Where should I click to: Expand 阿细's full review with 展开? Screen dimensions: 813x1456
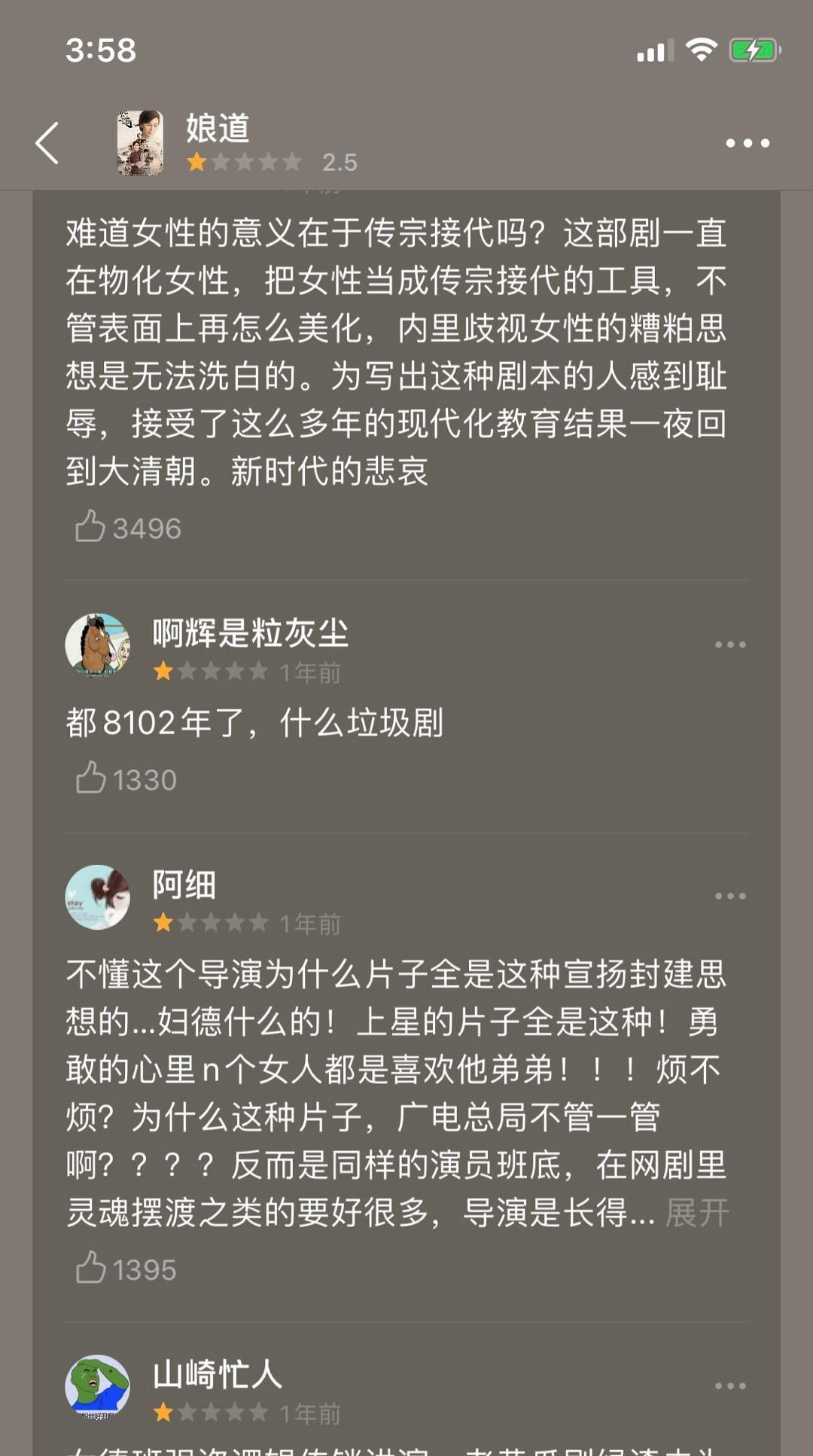[x=697, y=1214]
